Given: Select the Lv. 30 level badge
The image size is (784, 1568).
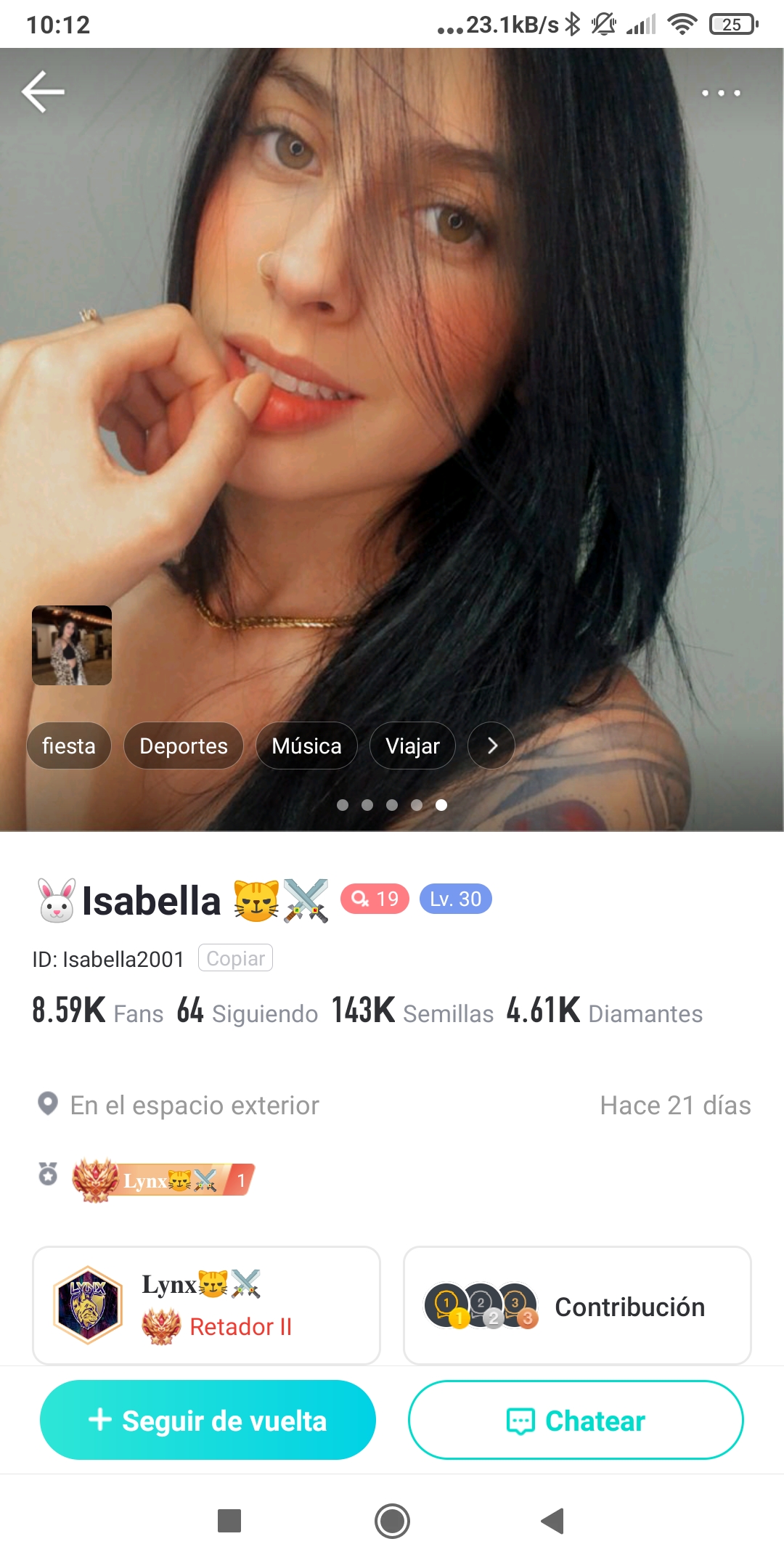Looking at the screenshot, I should click(455, 899).
